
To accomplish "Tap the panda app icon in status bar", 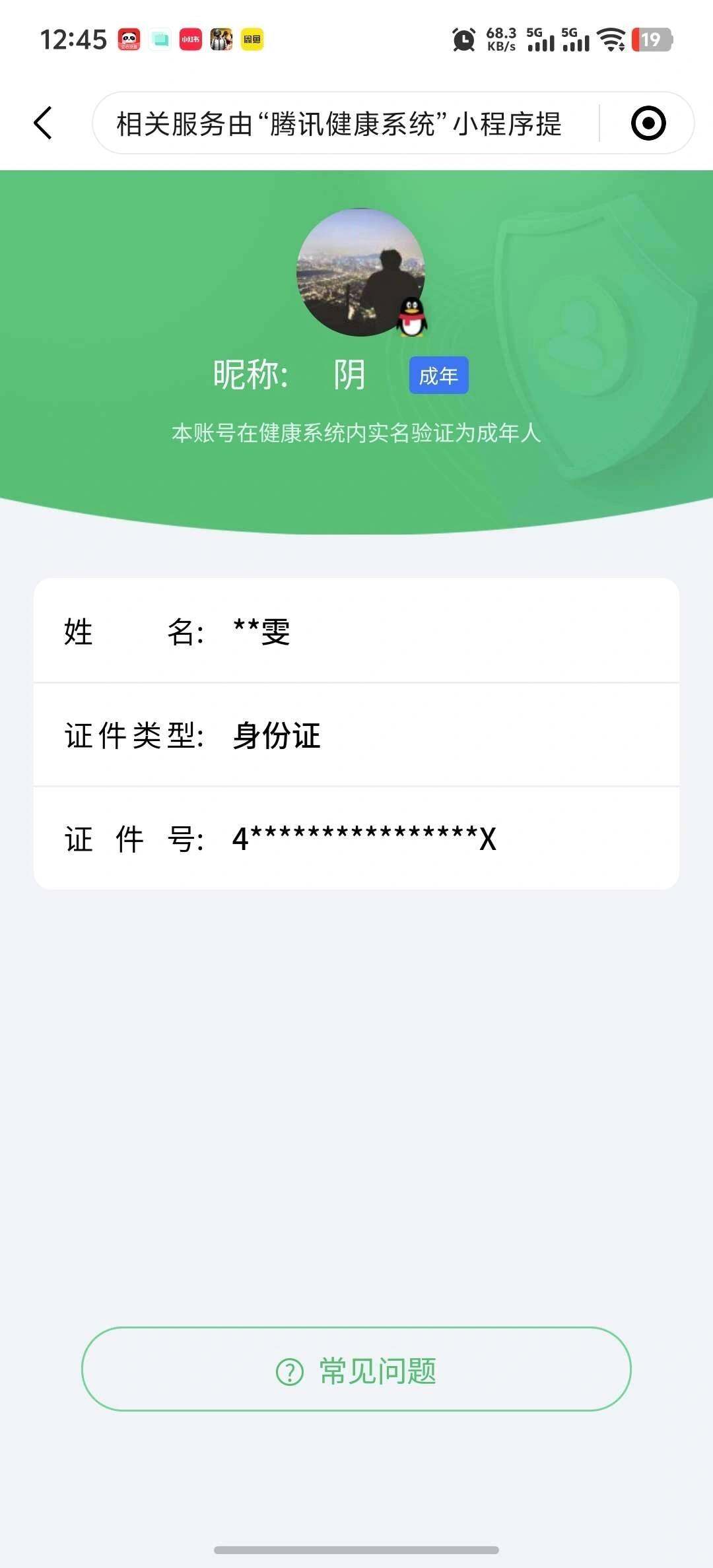I will (x=130, y=40).
